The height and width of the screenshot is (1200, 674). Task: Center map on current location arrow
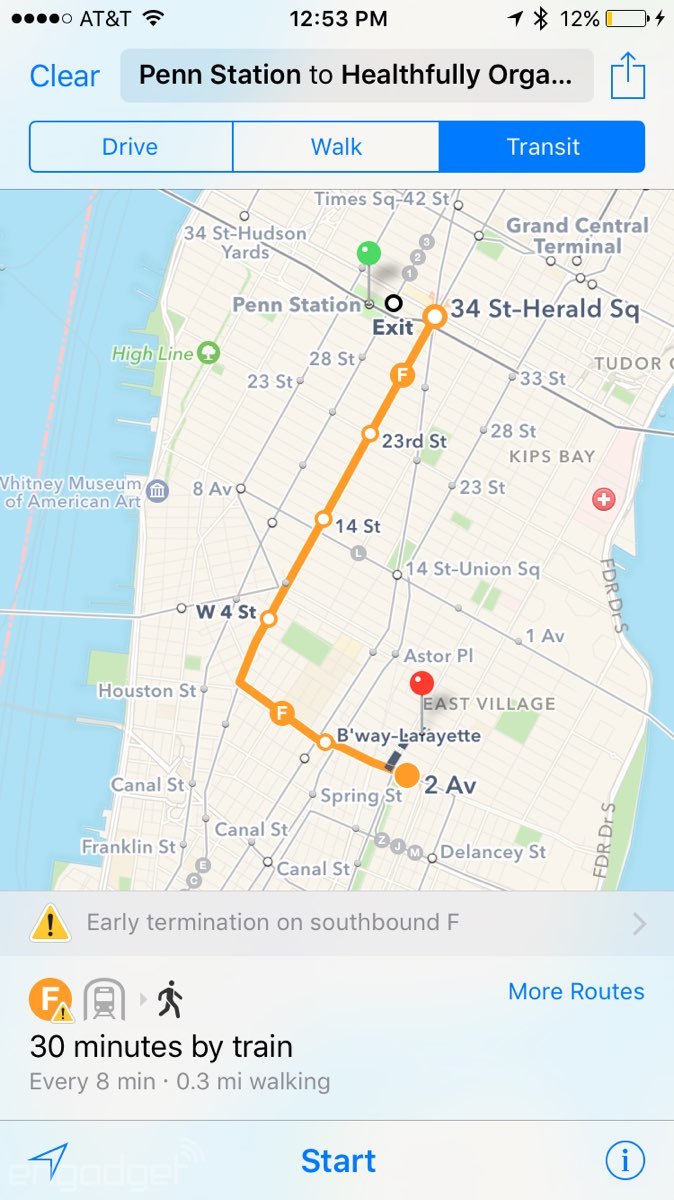pyautogui.click(x=48, y=1161)
